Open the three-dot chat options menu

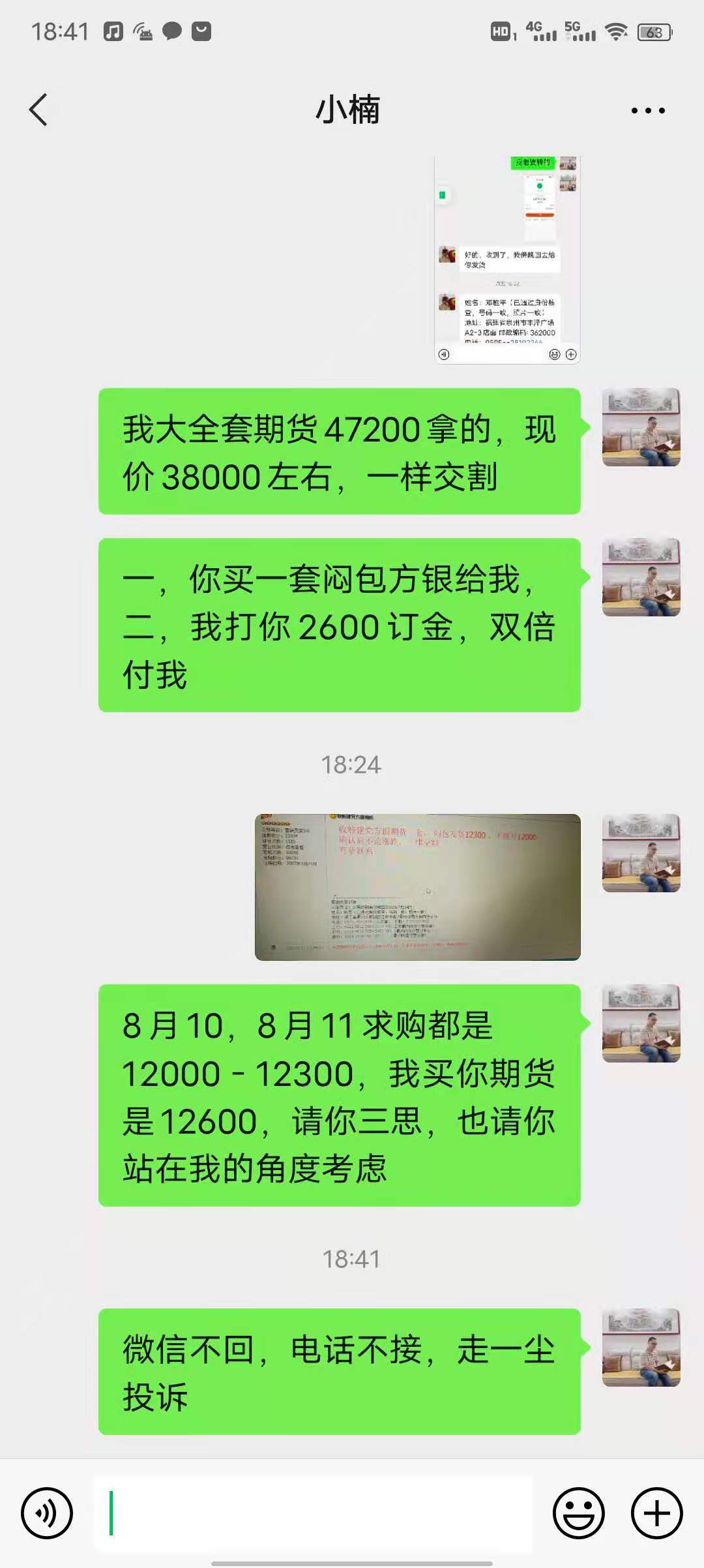pyautogui.click(x=648, y=111)
